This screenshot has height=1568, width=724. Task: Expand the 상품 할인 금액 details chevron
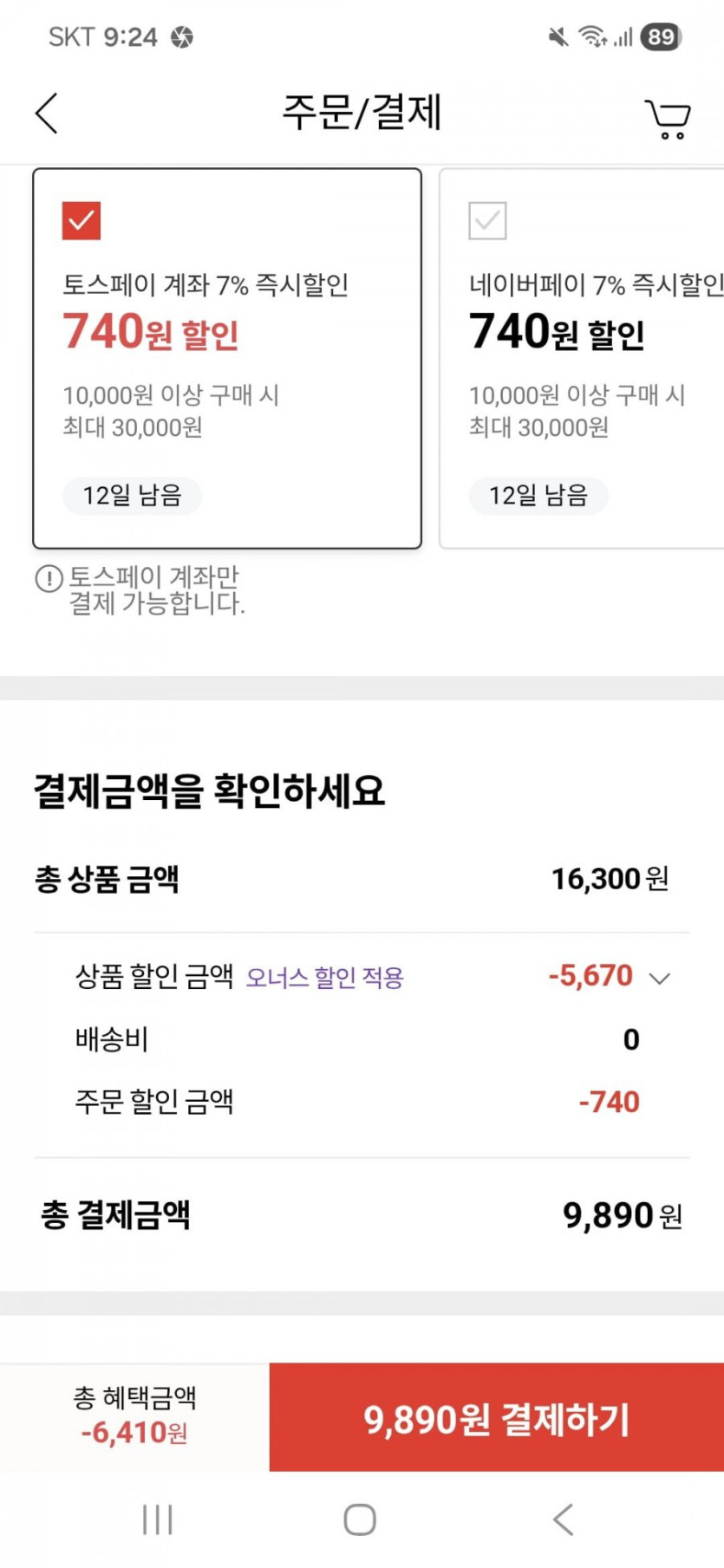point(660,977)
